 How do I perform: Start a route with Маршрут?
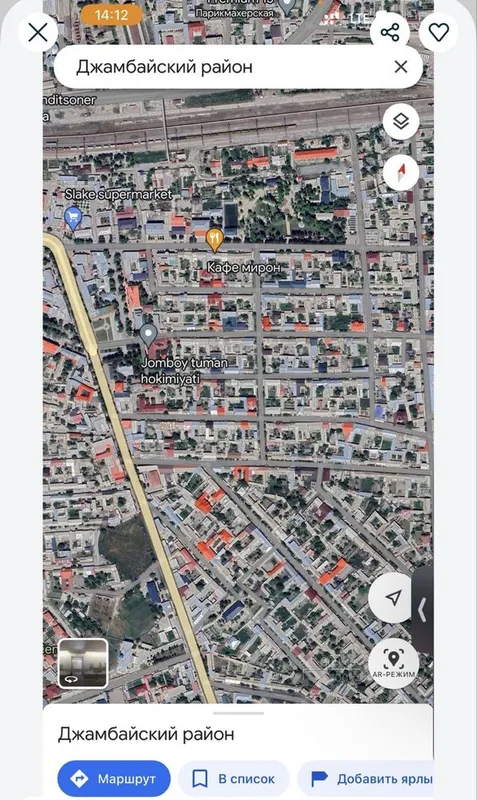[114, 779]
